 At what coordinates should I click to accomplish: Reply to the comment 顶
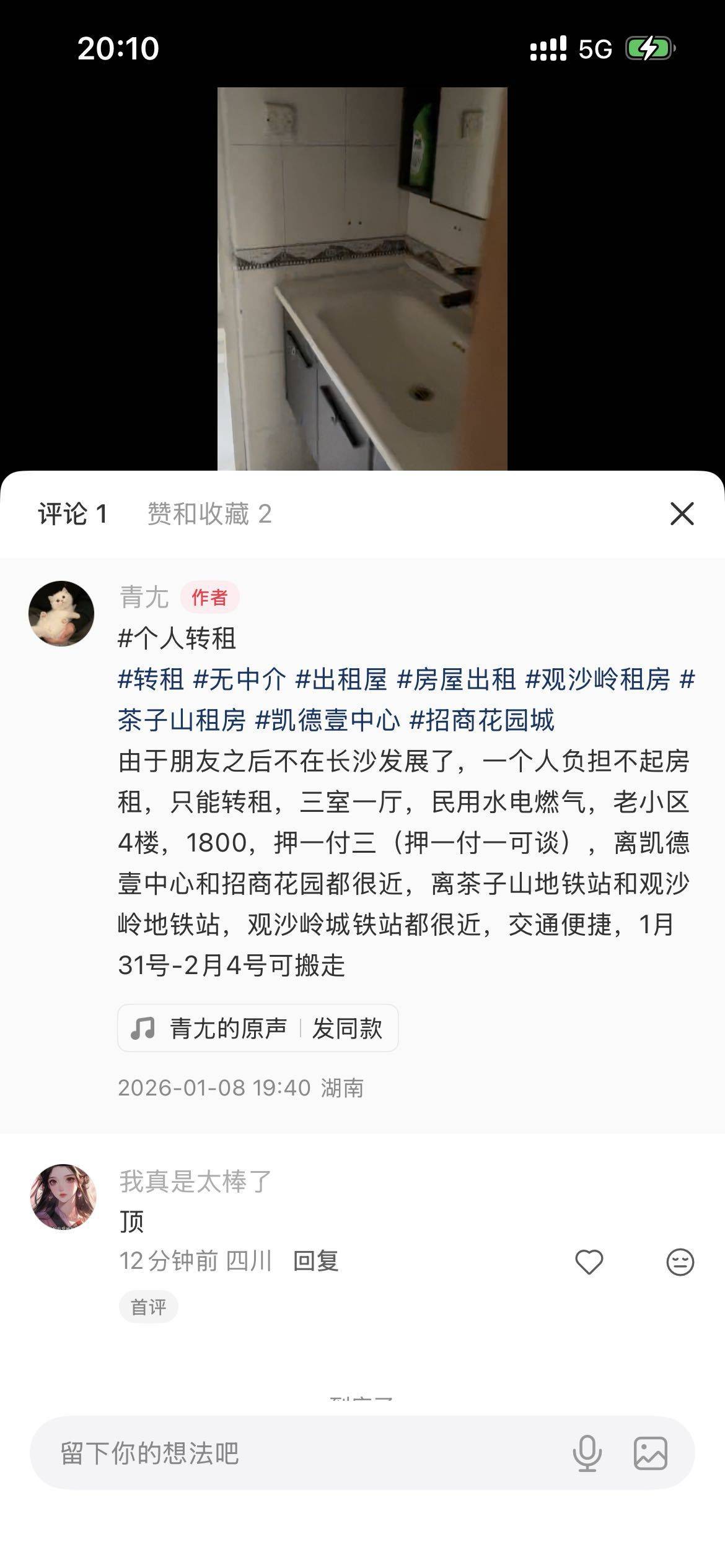316,1261
